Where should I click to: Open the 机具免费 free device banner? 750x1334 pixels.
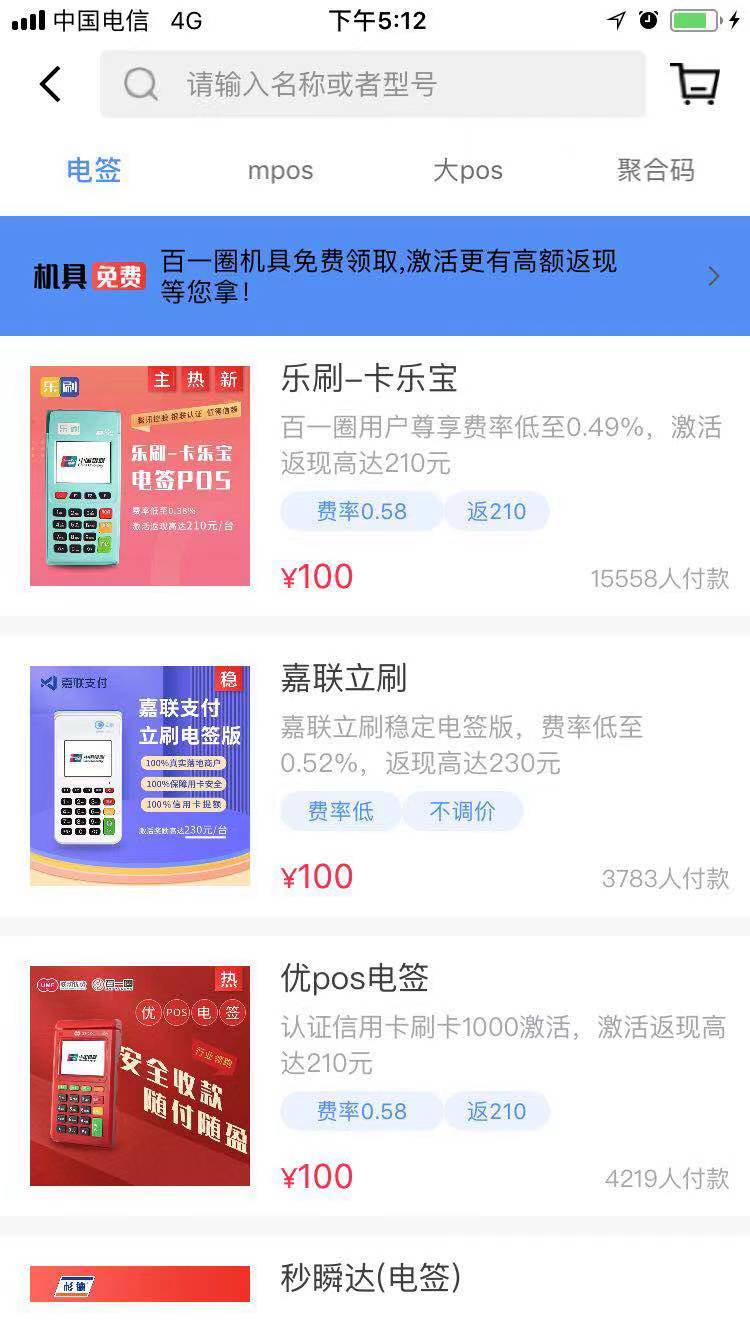(375, 276)
